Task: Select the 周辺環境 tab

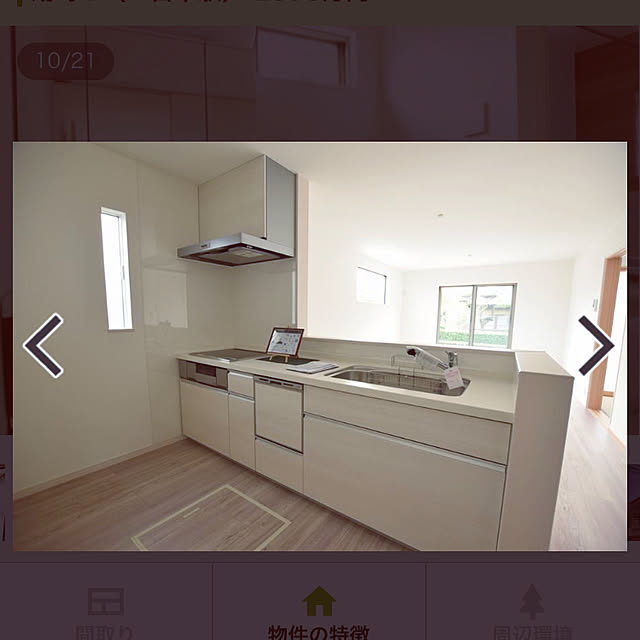Action: tap(532, 612)
